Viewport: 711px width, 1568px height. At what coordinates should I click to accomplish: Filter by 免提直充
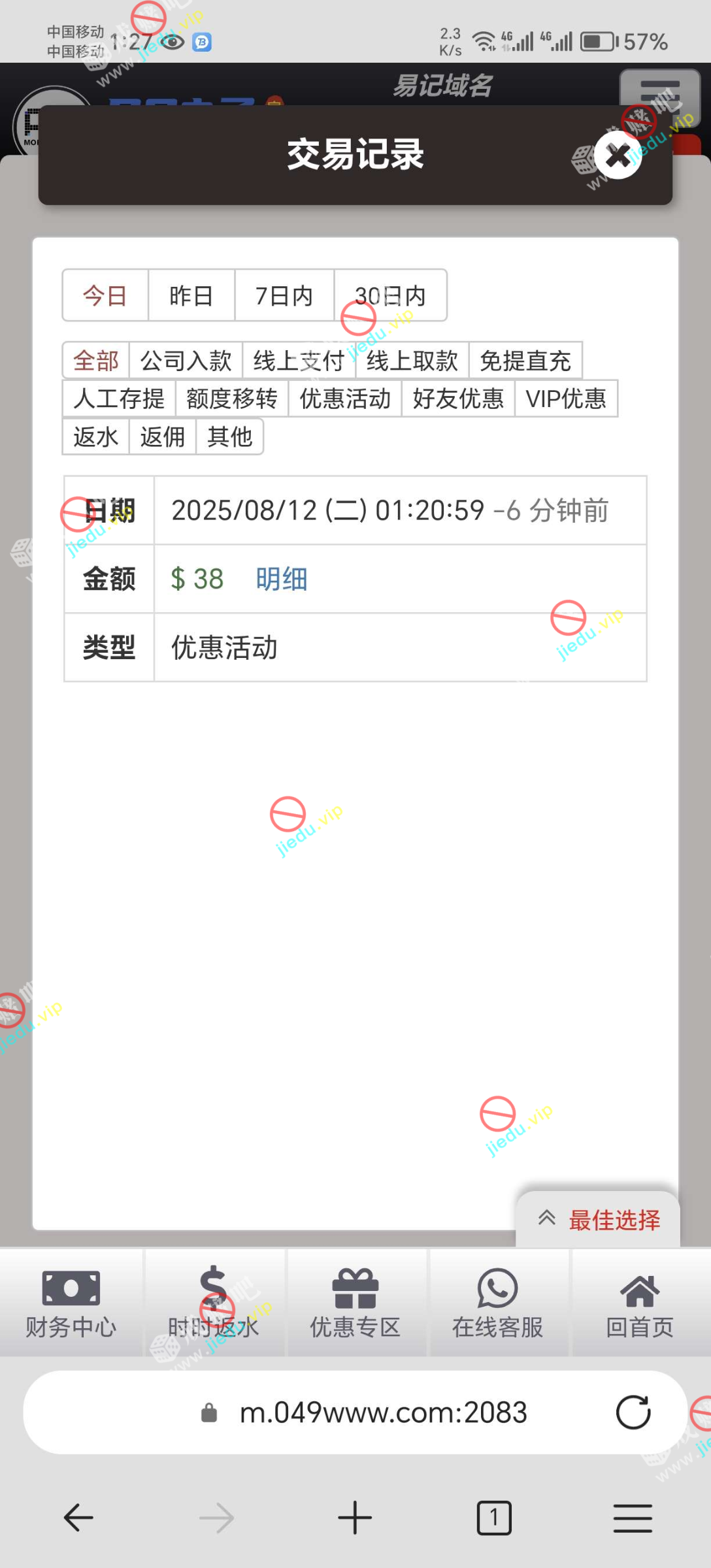pos(525,361)
